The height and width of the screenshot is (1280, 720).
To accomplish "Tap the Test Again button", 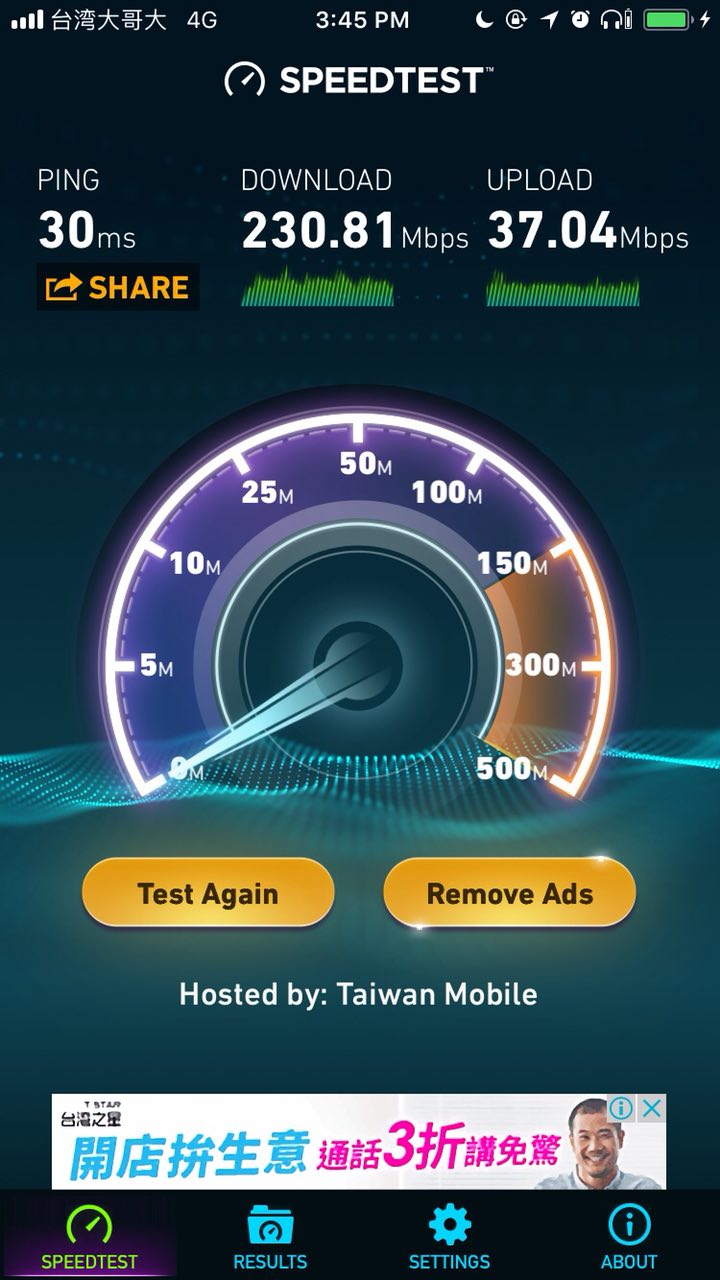I will [208, 893].
